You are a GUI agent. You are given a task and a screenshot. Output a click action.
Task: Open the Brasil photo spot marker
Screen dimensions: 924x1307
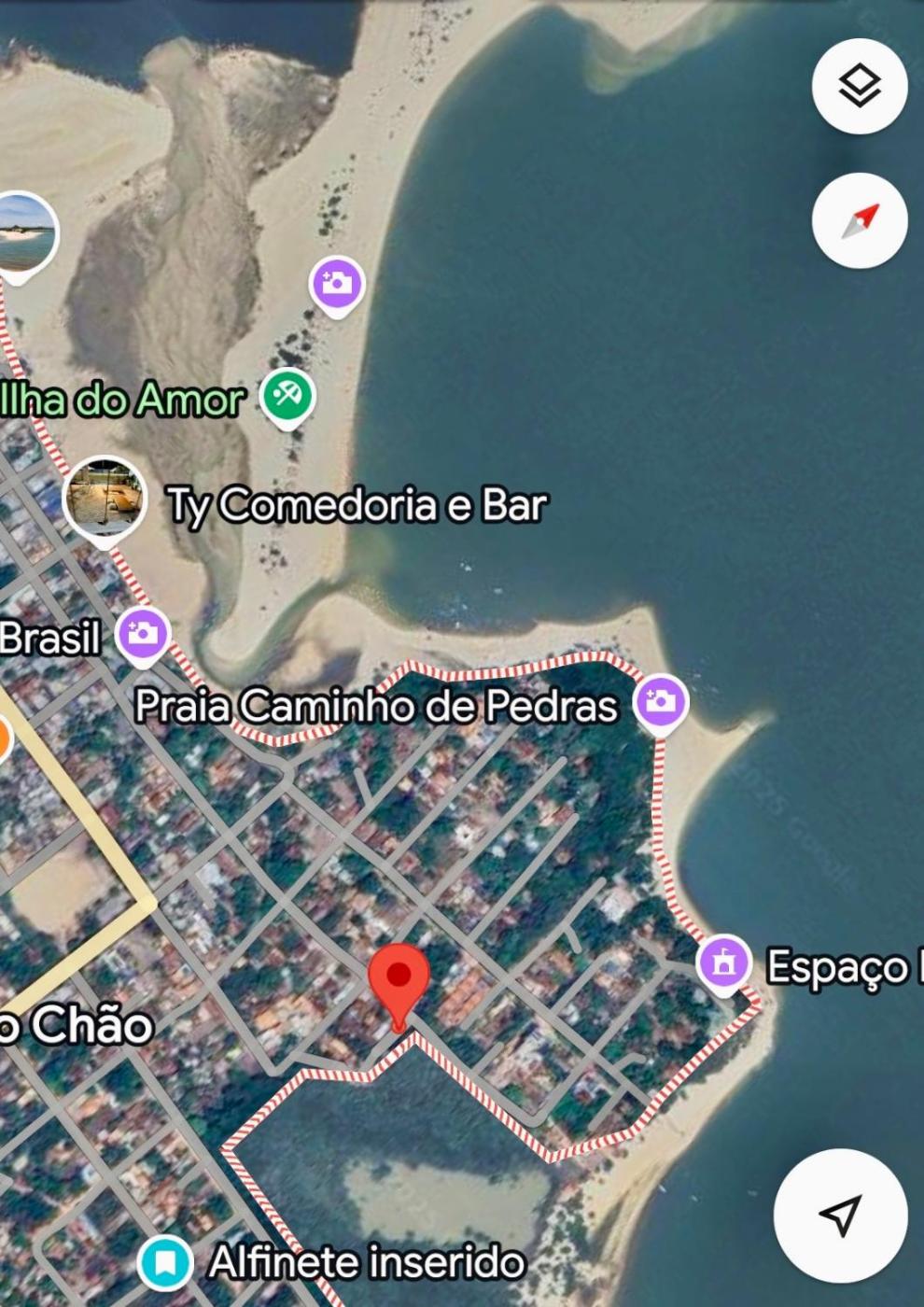tap(142, 635)
